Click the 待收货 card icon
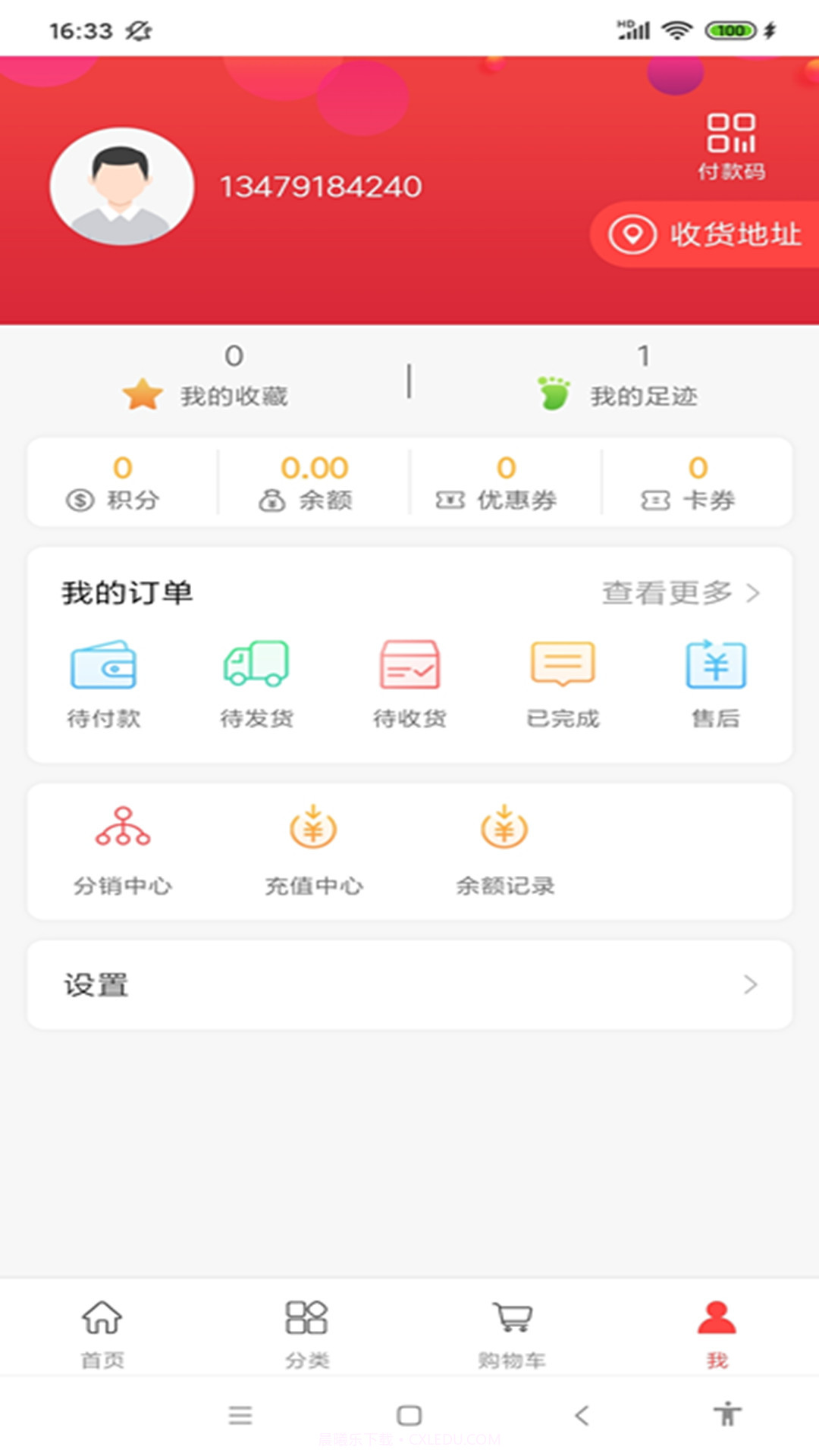The image size is (819, 1456). point(409,666)
